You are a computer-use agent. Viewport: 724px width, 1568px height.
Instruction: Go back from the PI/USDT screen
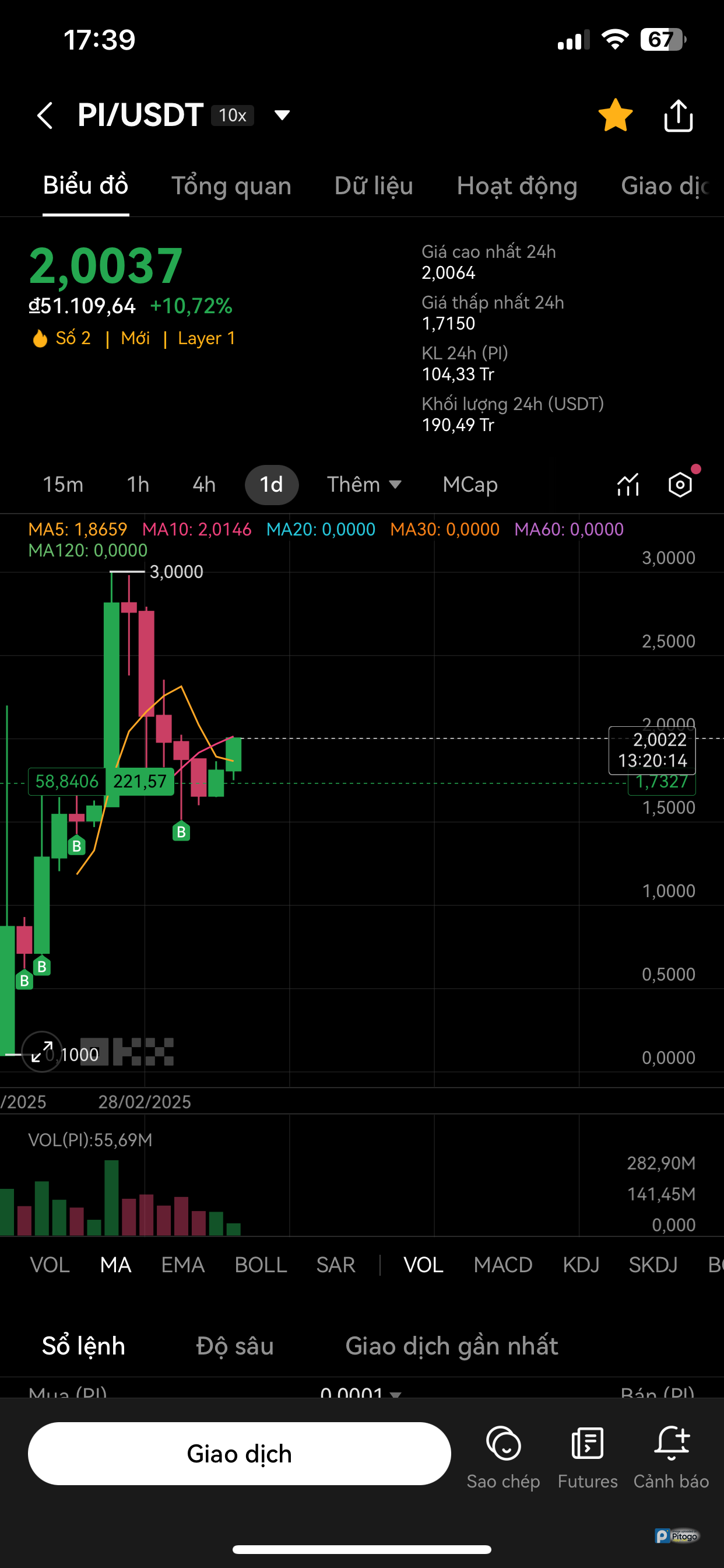click(45, 115)
